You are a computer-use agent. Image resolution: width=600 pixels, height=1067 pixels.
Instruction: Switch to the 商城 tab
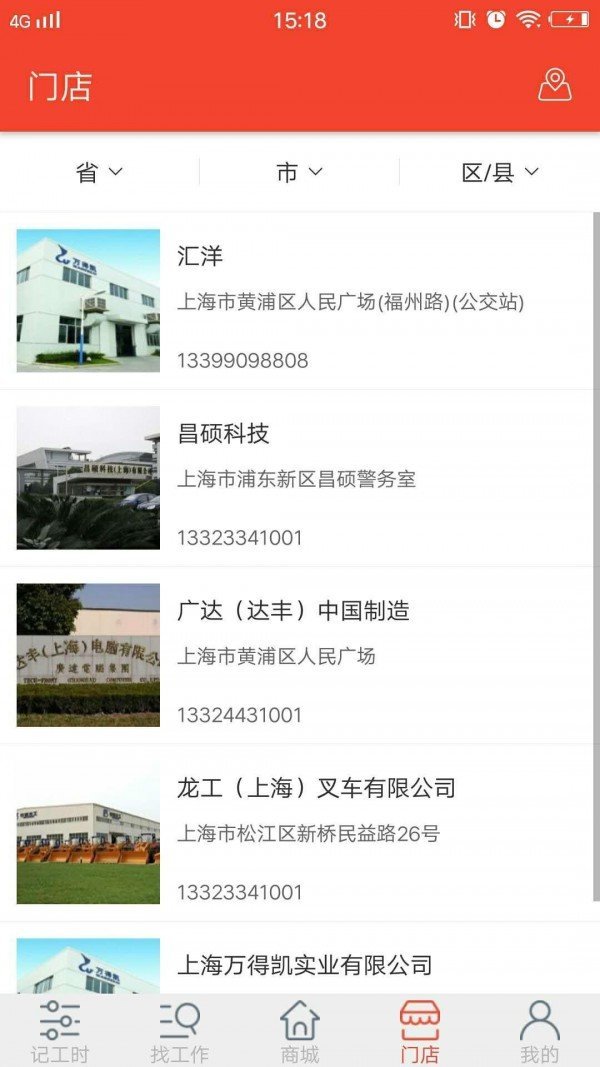pyautogui.click(x=300, y=1031)
